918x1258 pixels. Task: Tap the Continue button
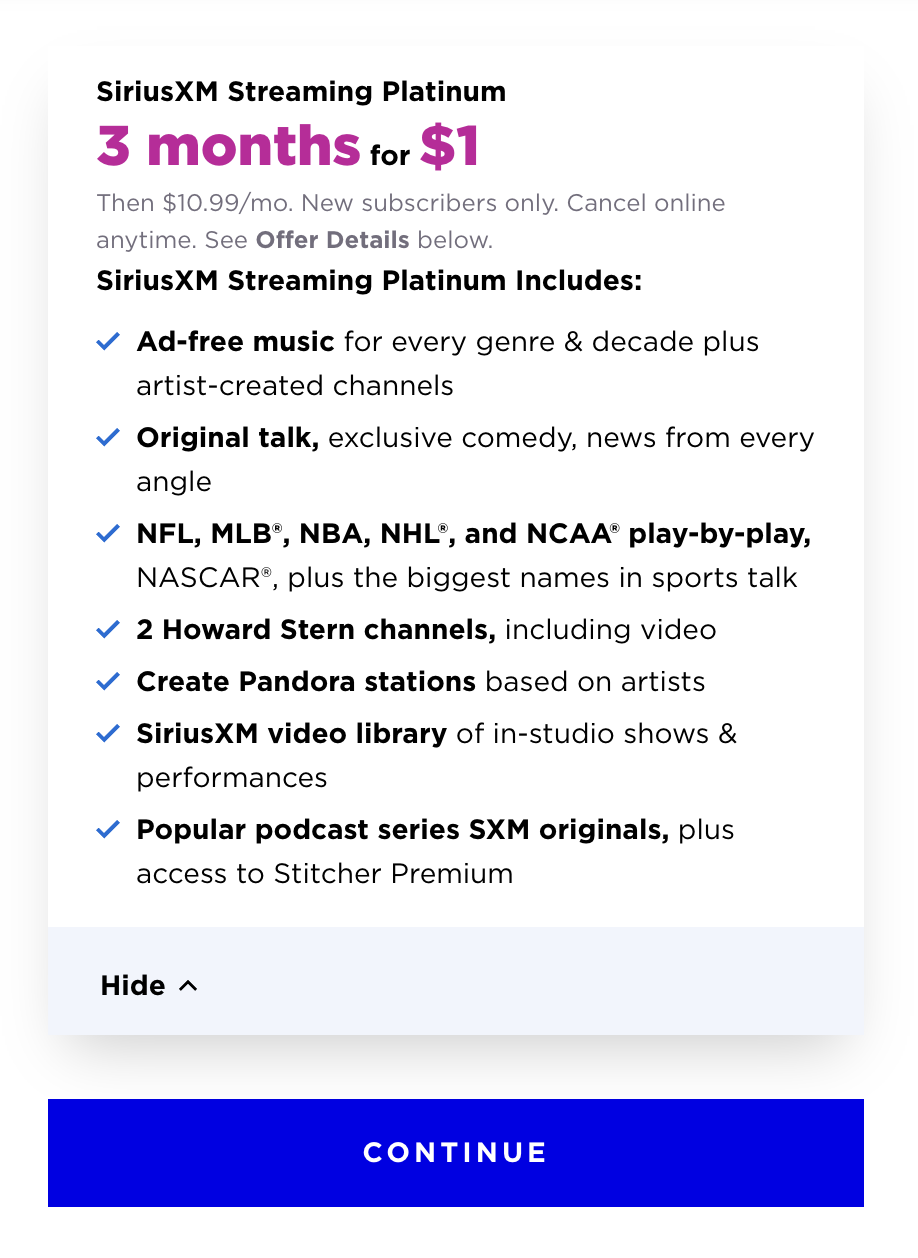click(455, 1152)
